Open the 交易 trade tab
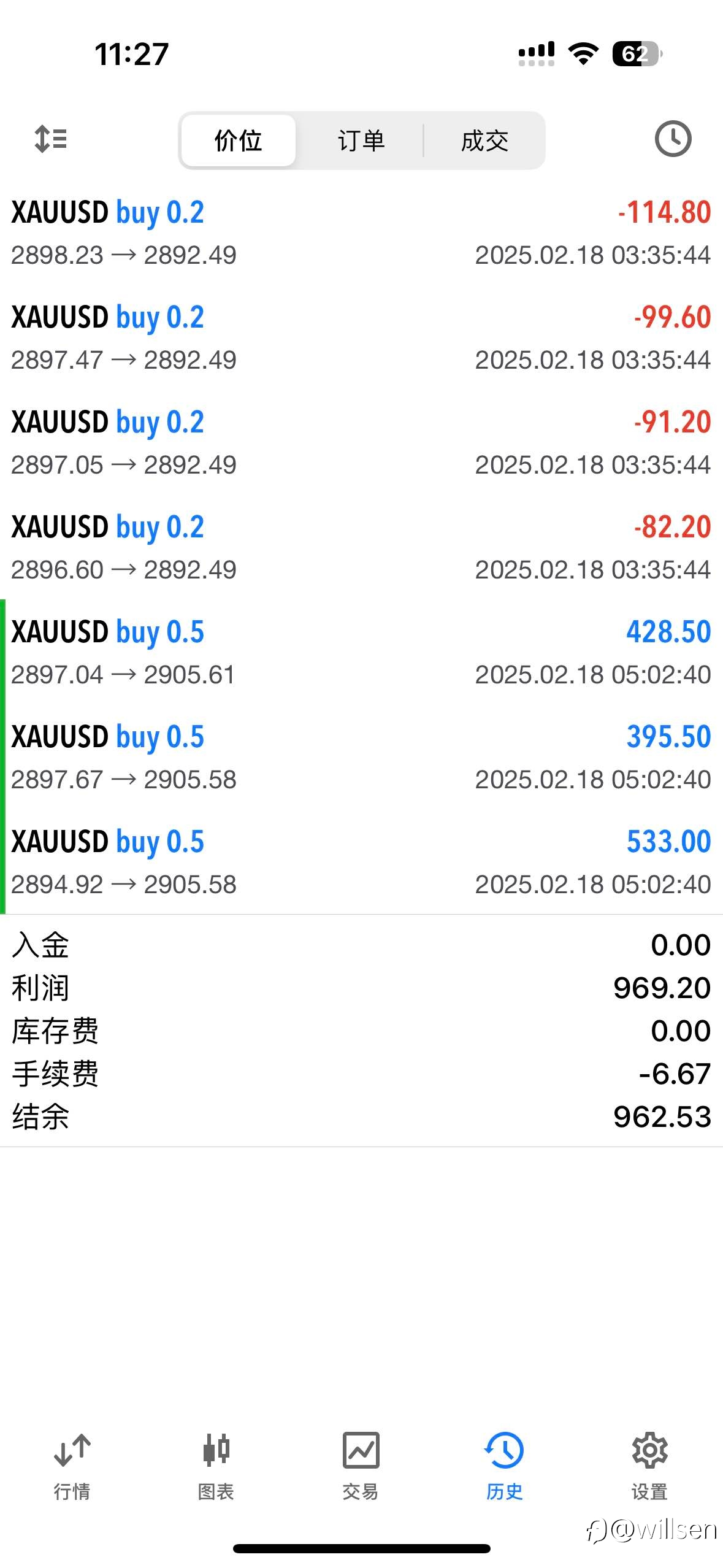The image size is (723, 1568). pos(361,1466)
